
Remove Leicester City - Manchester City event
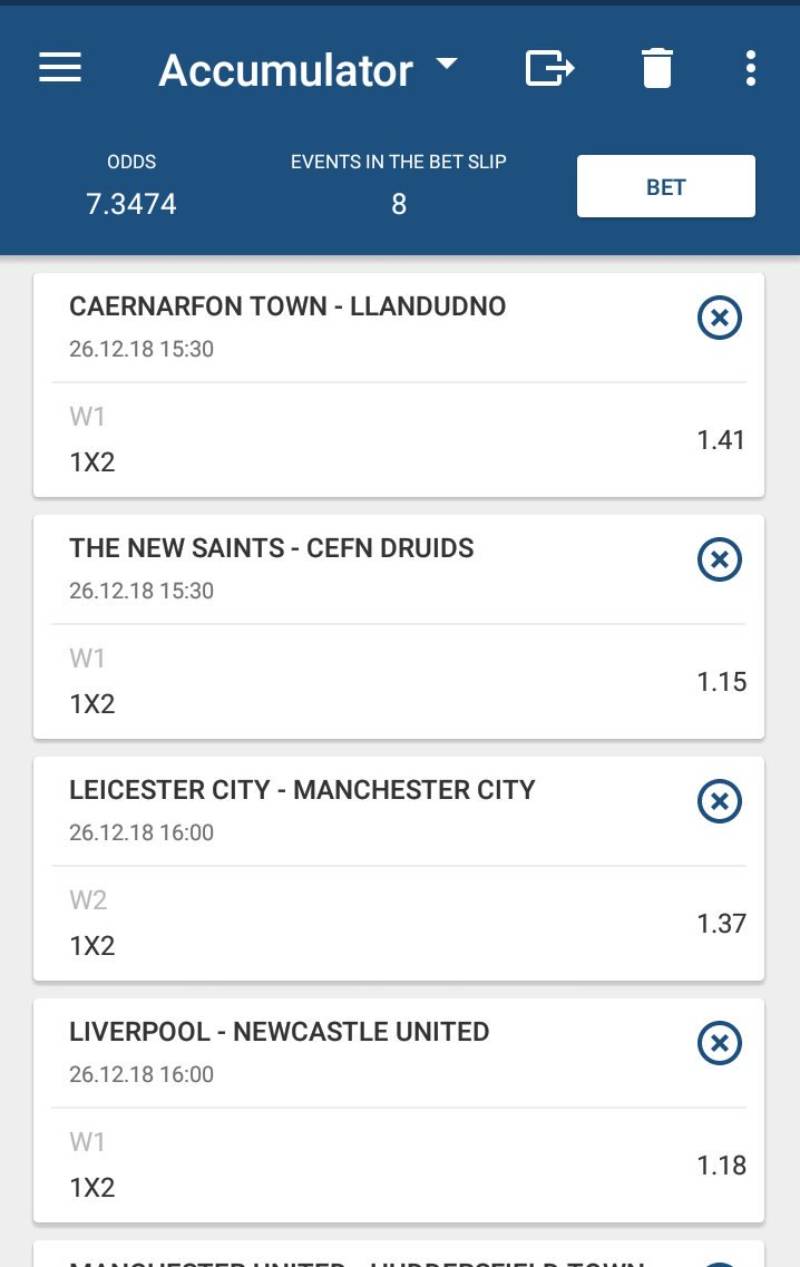tap(719, 802)
